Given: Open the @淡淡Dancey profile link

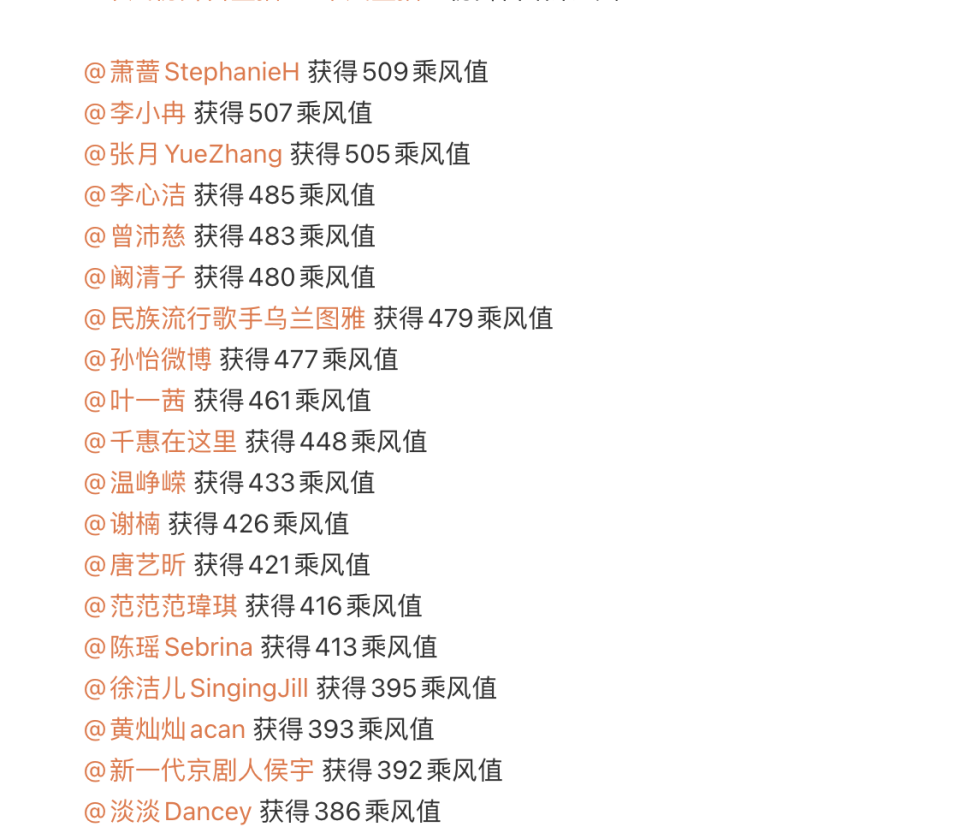Looking at the screenshot, I should point(167,811).
